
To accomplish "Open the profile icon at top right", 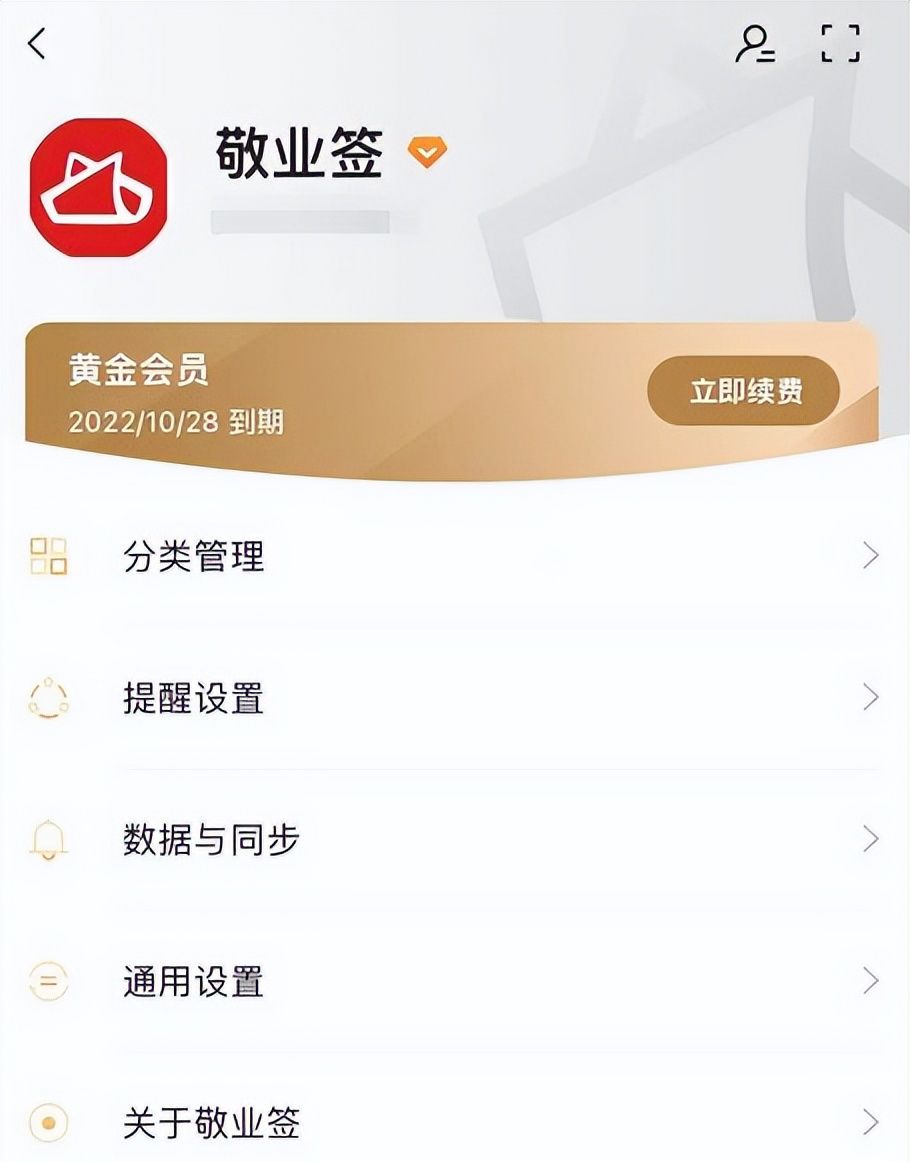I will [757, 45].
